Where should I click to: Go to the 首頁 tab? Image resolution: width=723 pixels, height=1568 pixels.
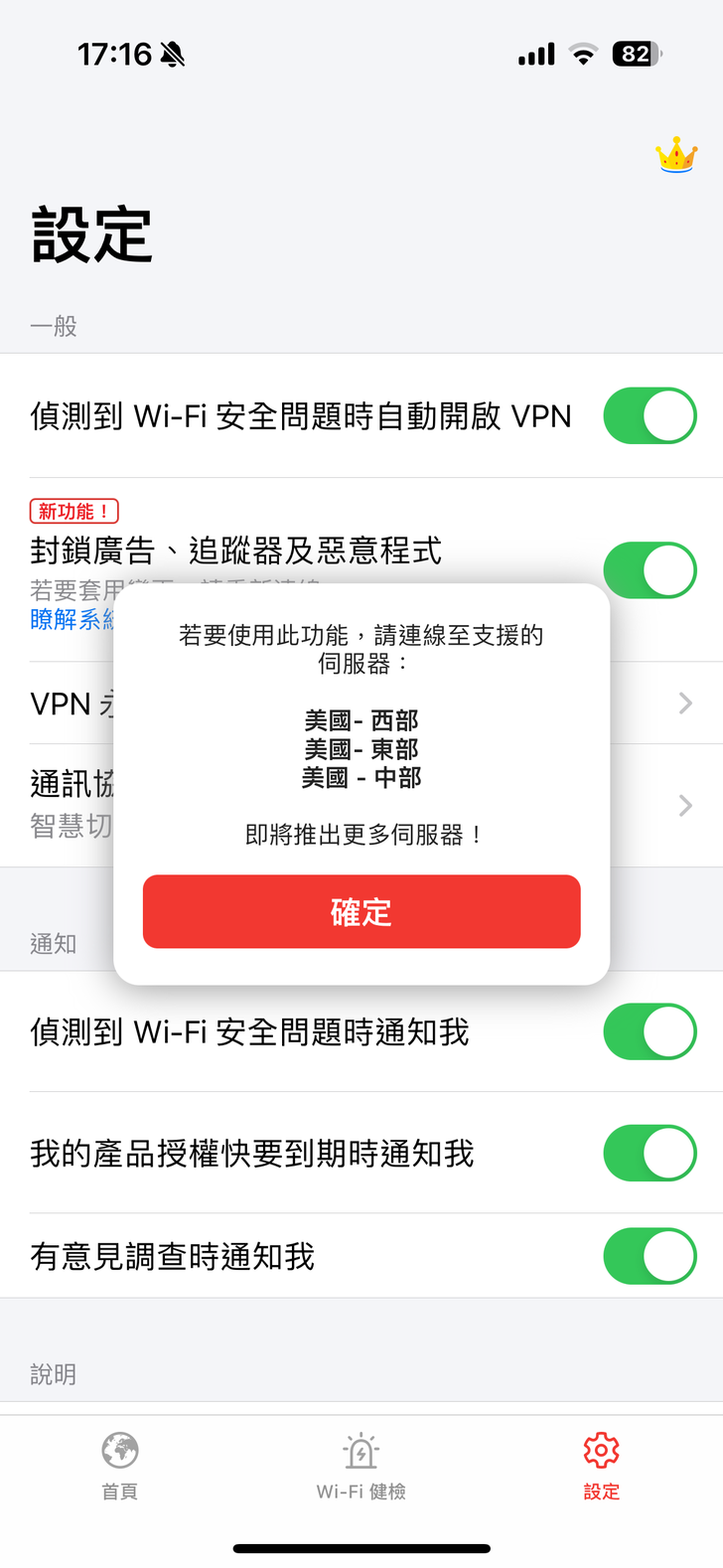pos(120,1465)
